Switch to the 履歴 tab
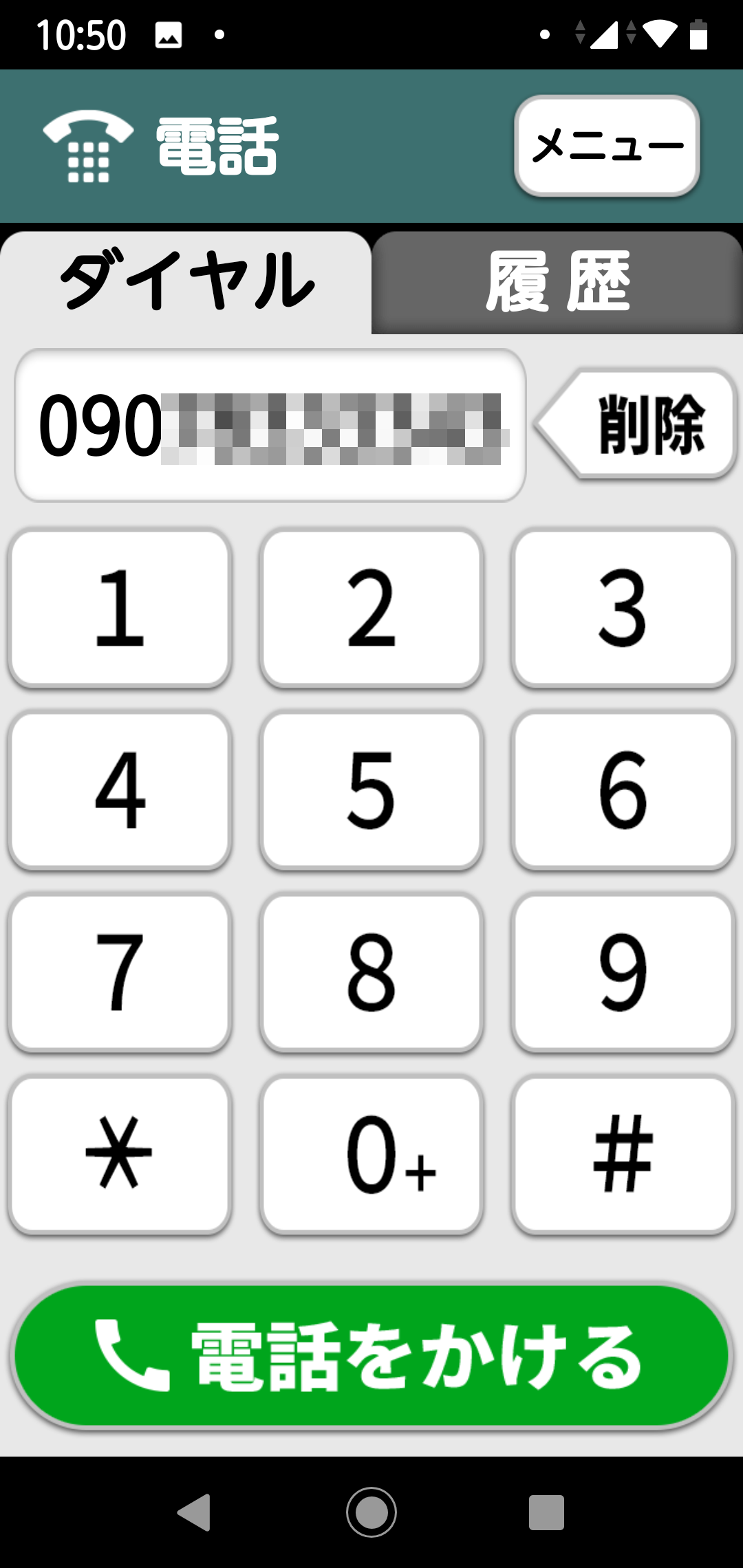The image size is (743, 1568). tap(557, 282)
